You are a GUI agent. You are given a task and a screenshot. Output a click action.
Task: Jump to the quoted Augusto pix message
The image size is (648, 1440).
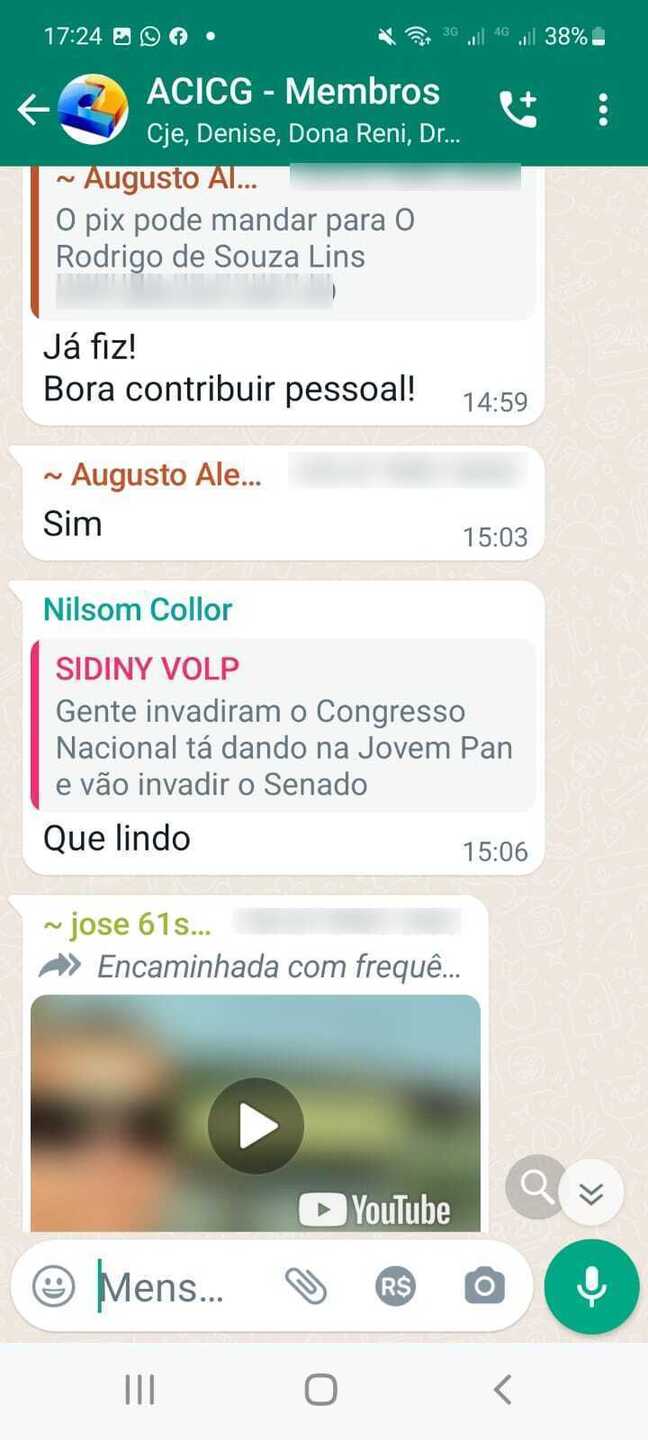(284, 240)
